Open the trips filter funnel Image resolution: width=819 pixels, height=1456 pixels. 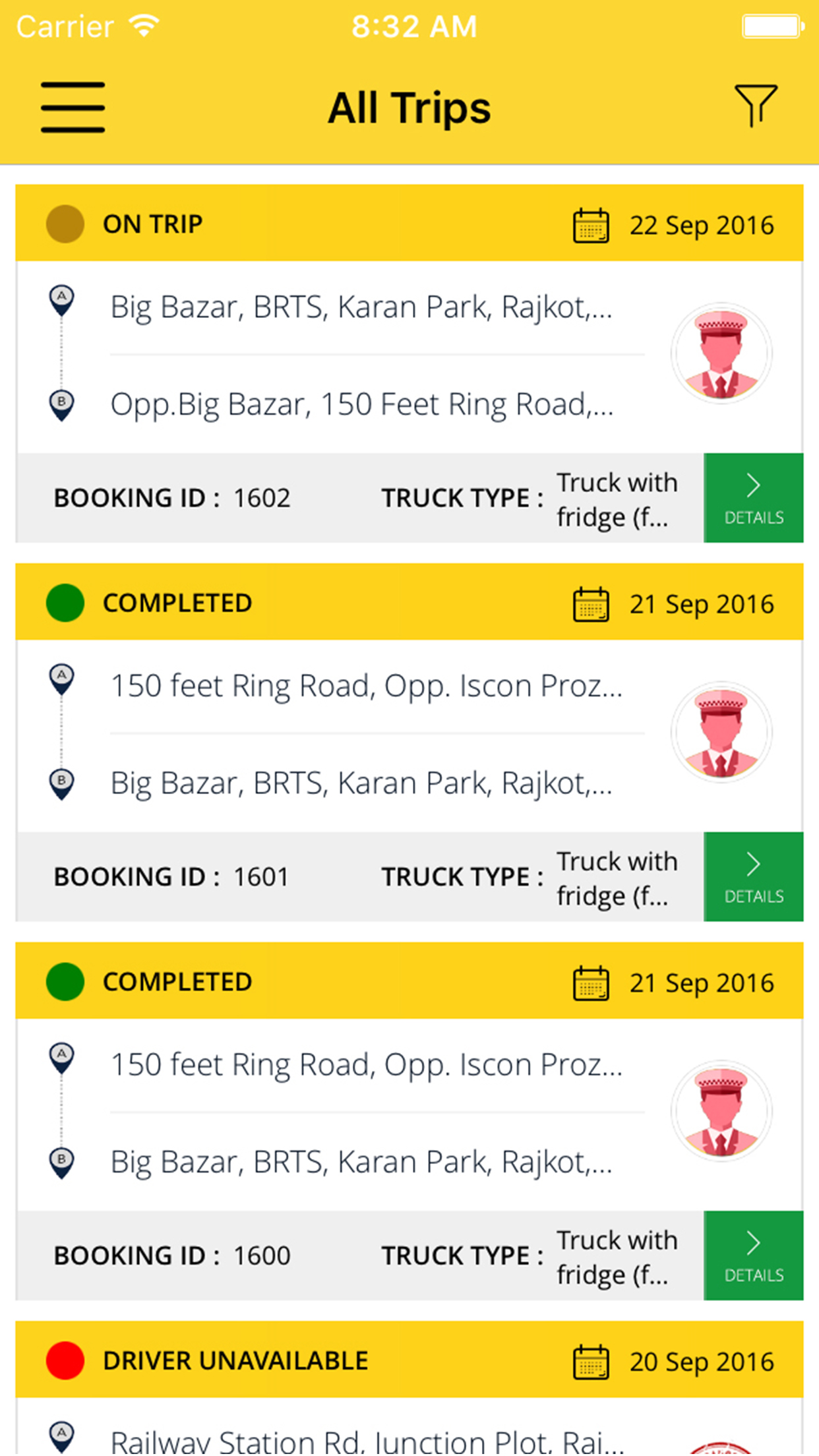[x=756, y=106]
